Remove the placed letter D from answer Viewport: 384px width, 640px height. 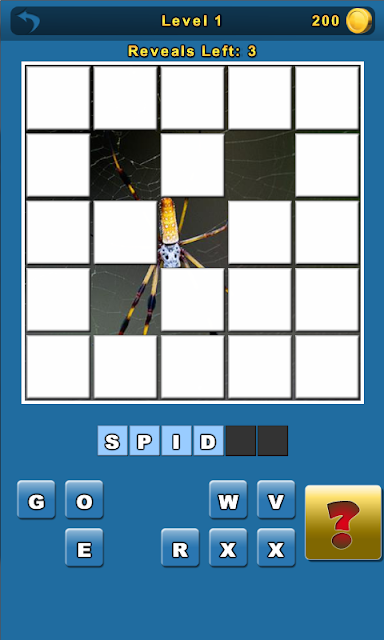[x=208, y=440]
